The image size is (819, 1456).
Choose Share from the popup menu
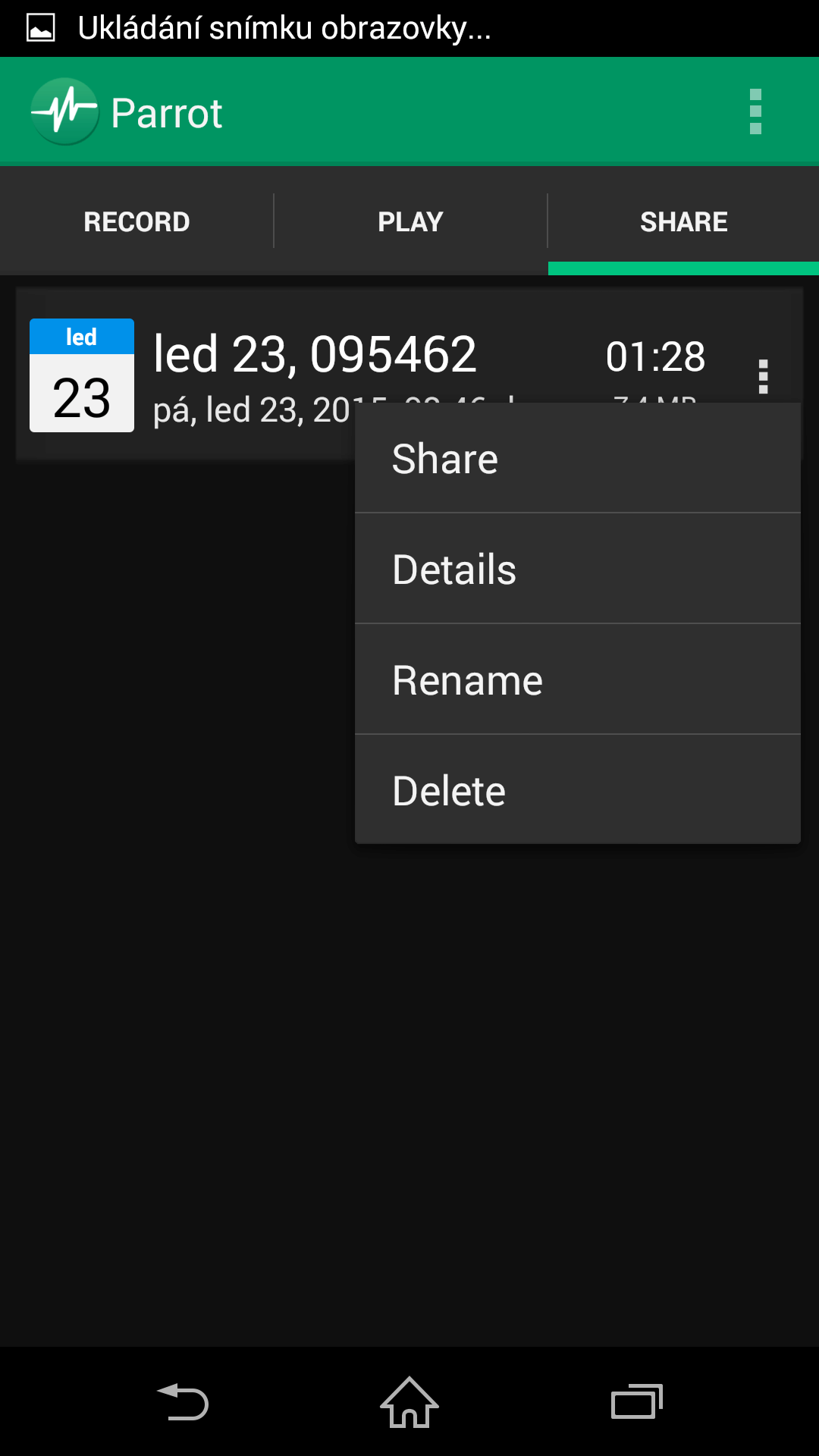pyautogui.click(x=578, y=458)
